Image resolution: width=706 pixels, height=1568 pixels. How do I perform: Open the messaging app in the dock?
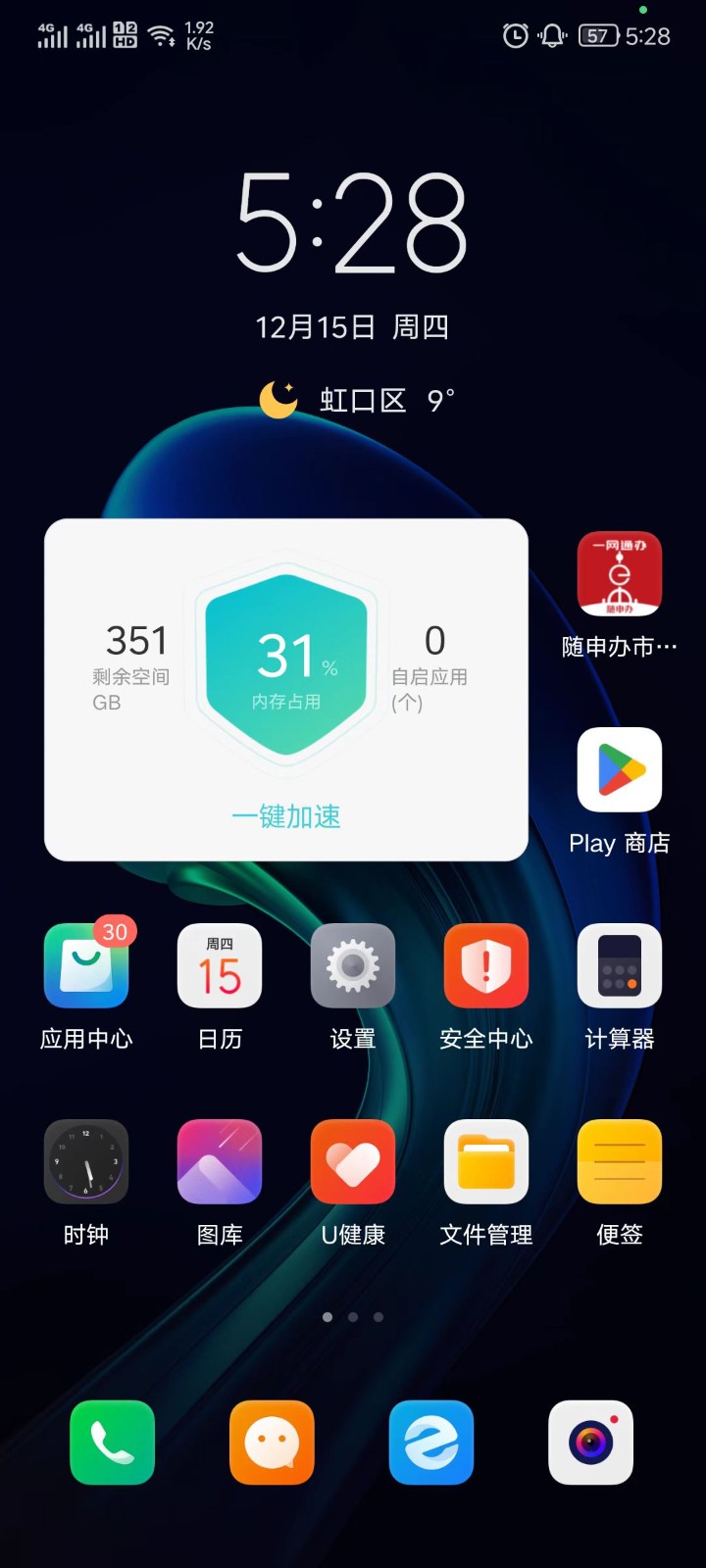pyautogui.click(x=272, y=1443)
